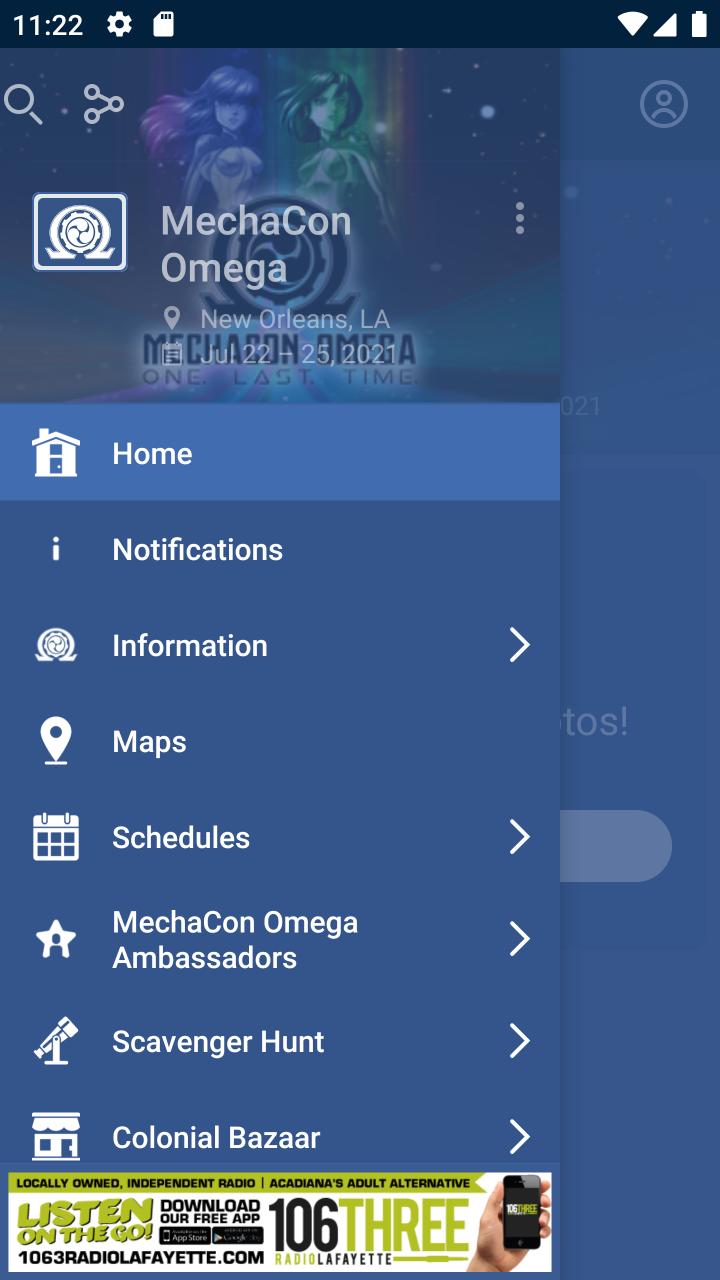720x1280 pixels.
Task: Expand the Schedules section
Action: (280, 837)
